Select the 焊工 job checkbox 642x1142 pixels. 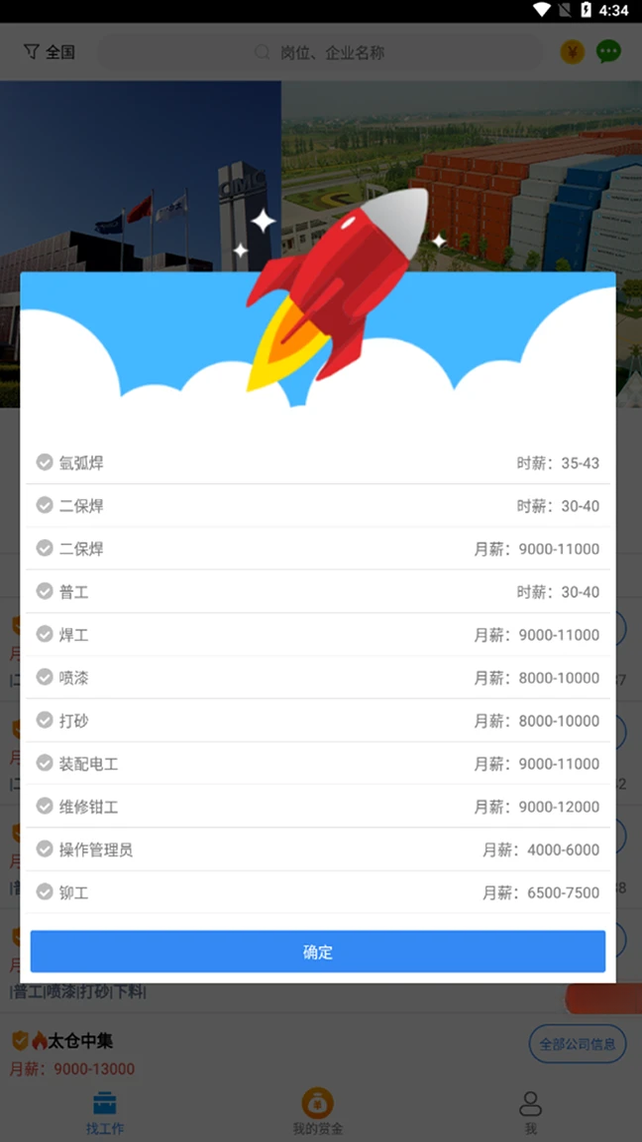tap(45, 634)
